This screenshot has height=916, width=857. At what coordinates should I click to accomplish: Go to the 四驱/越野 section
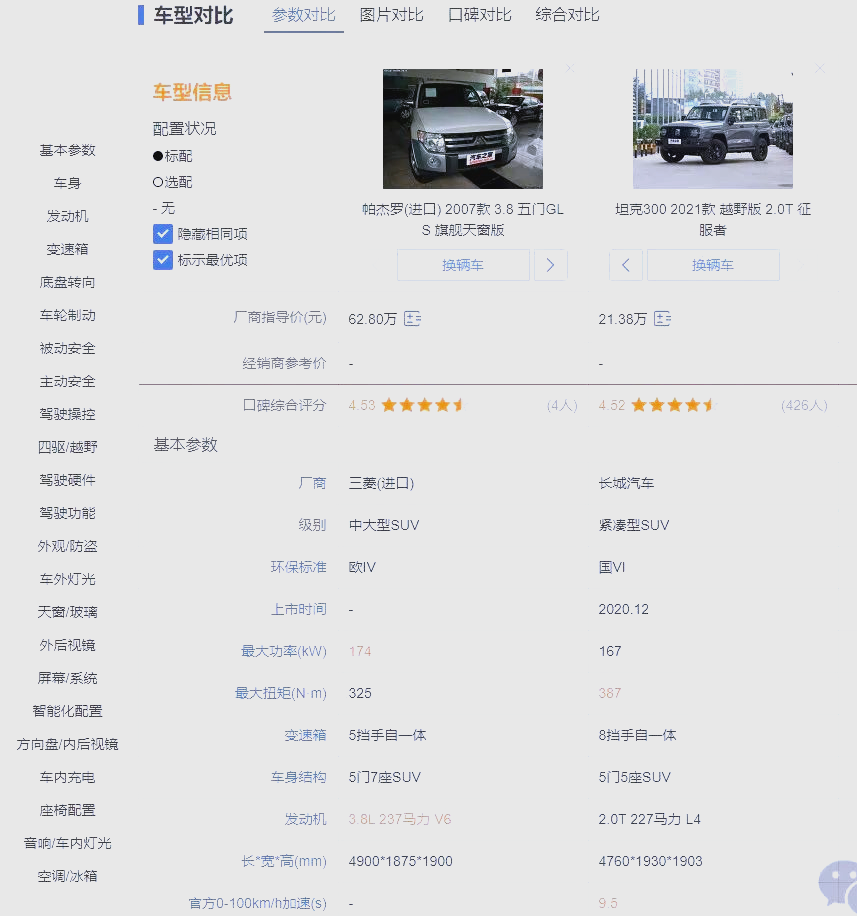[x=68, y=447]
